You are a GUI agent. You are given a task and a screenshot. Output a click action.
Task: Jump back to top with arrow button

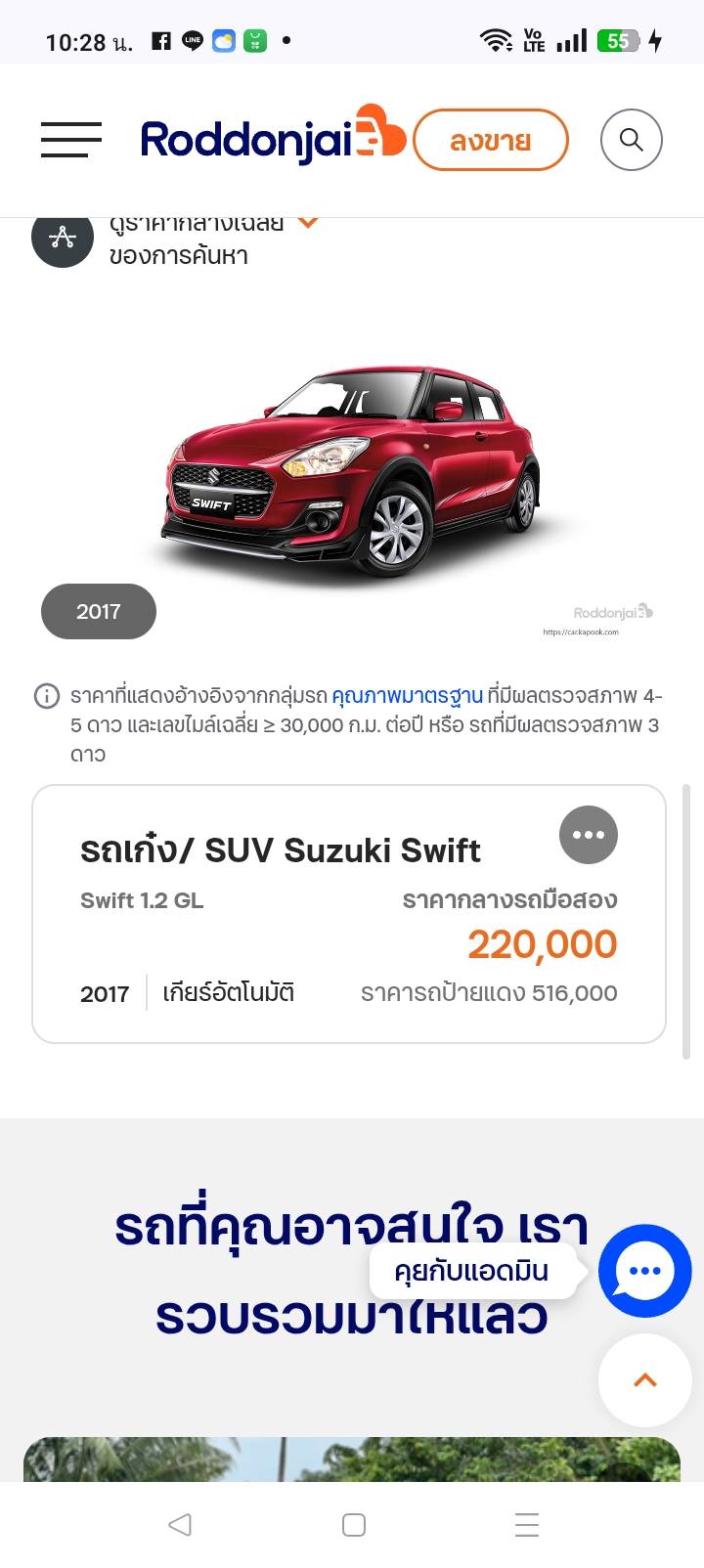point(644,1379)
